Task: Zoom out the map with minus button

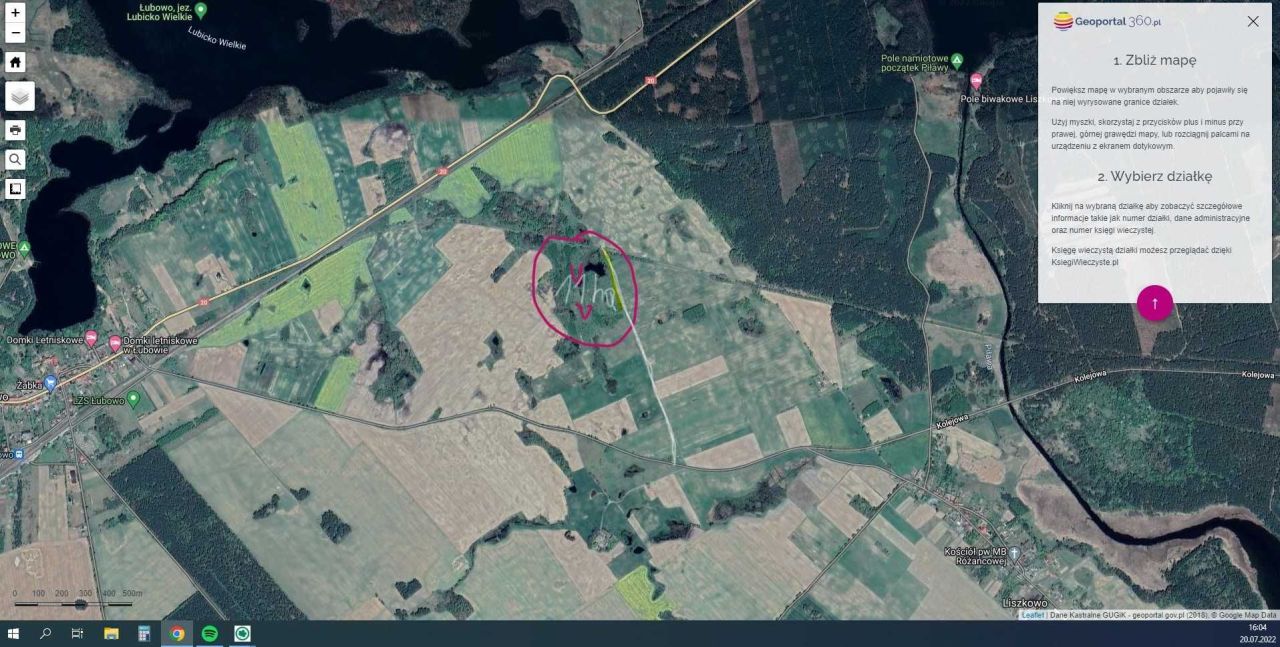Action: tap(15, 33)
